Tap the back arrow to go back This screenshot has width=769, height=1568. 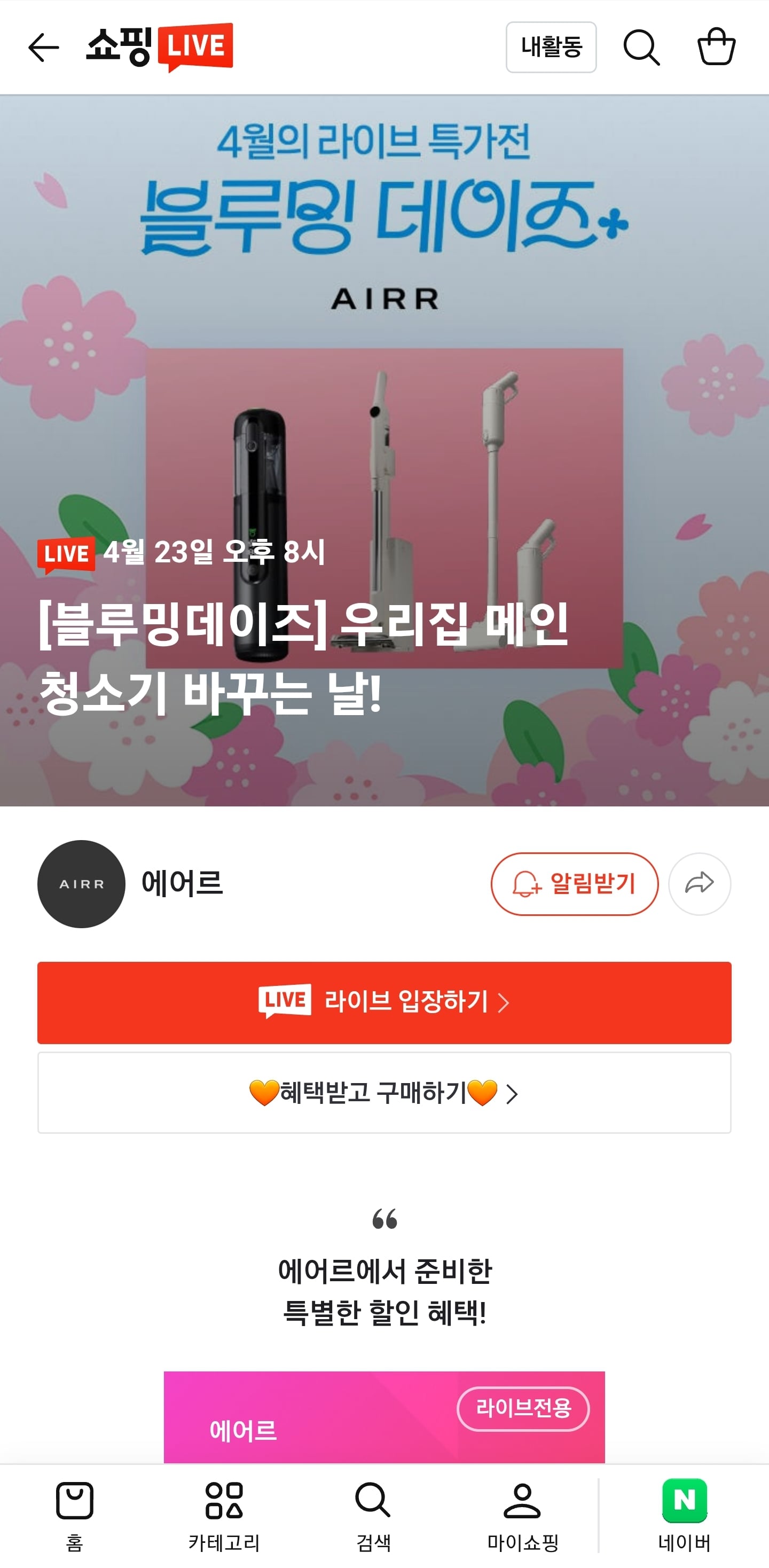coord(43,49)
